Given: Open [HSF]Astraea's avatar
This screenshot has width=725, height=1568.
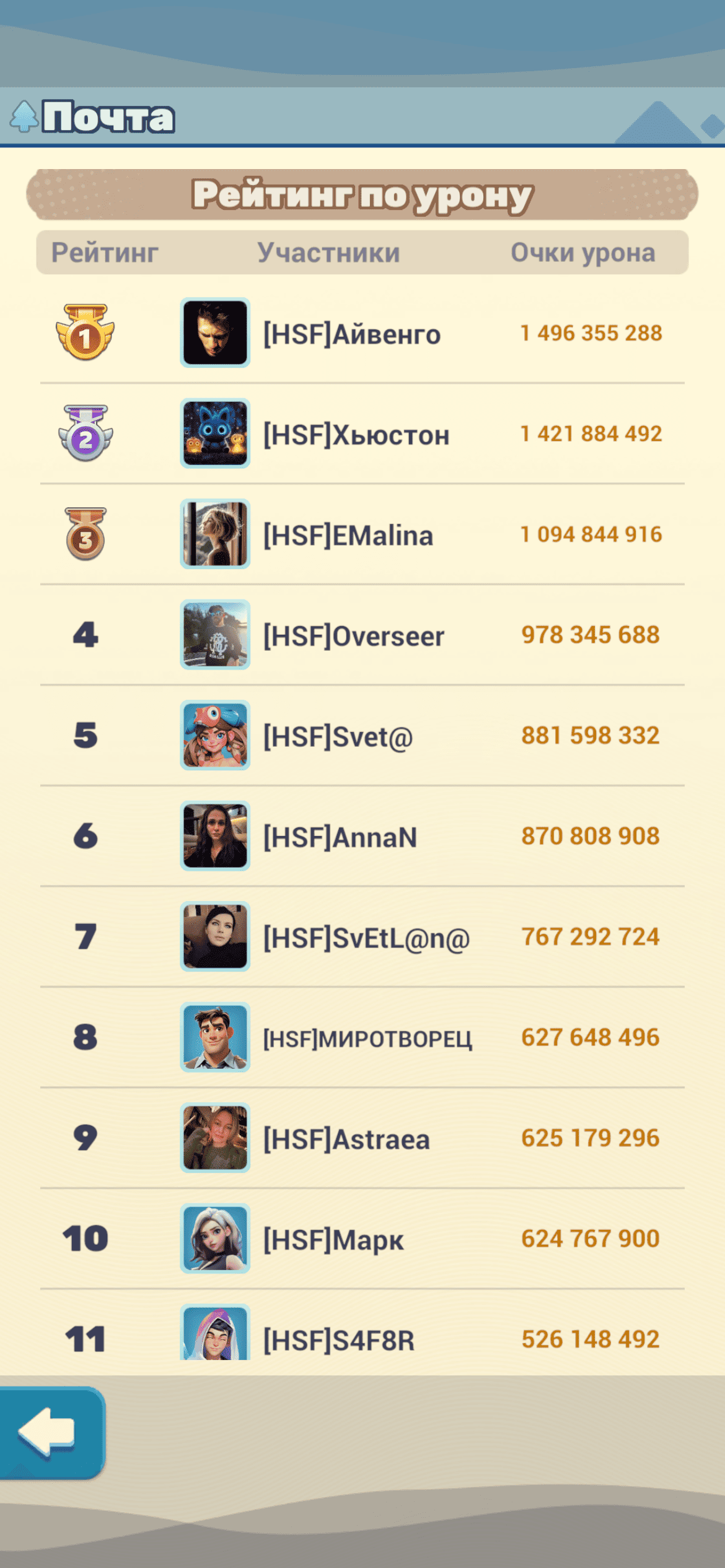Looking at the screenshot, I should point(215,1138).
